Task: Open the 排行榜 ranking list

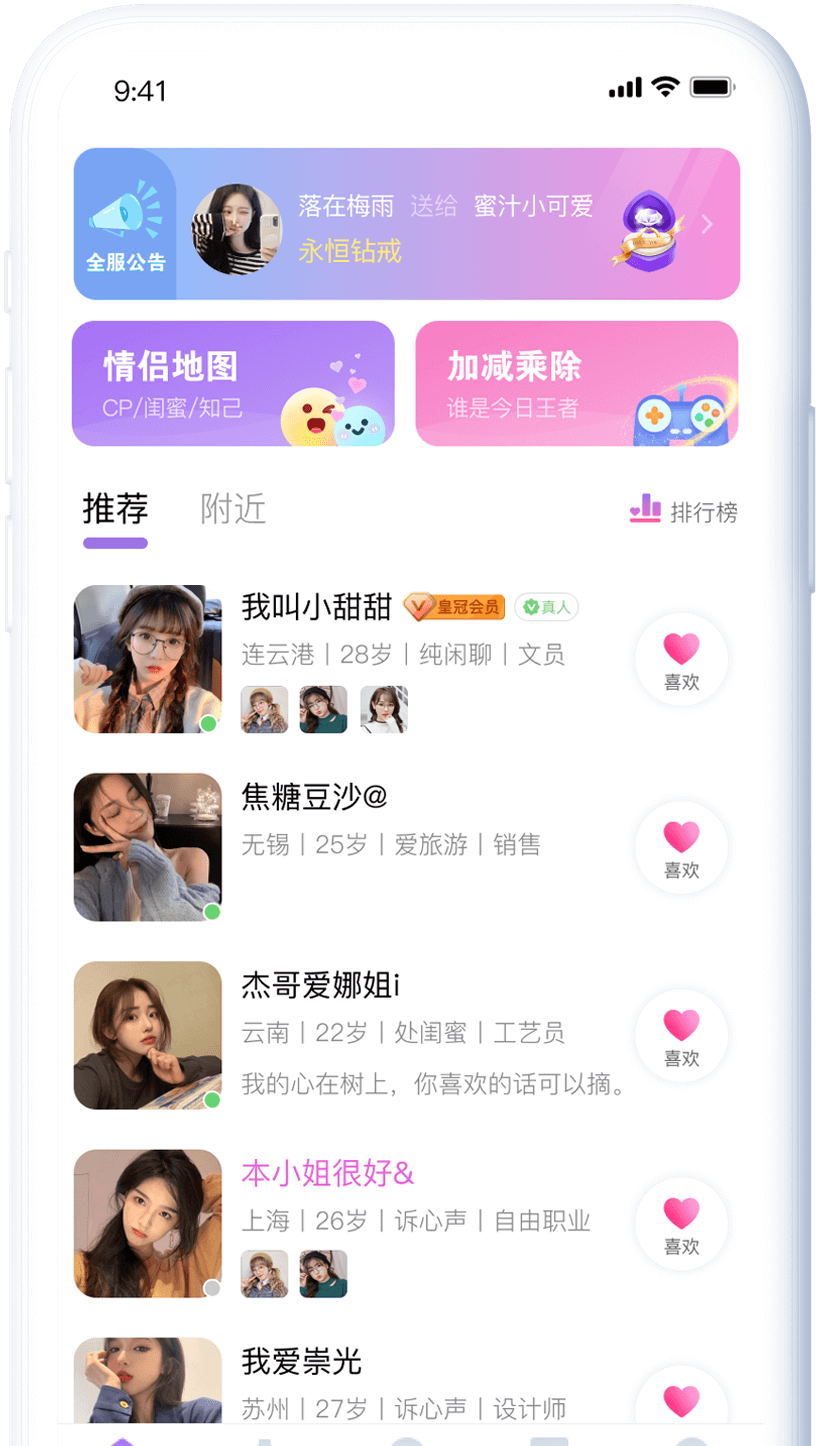Action: (684, 511)
